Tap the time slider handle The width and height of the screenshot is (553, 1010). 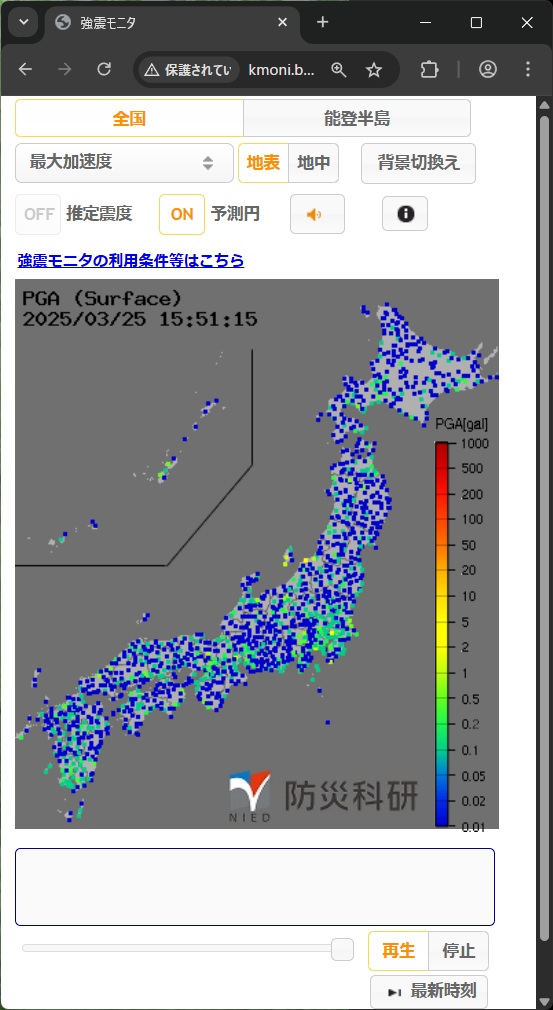point(342,949)
